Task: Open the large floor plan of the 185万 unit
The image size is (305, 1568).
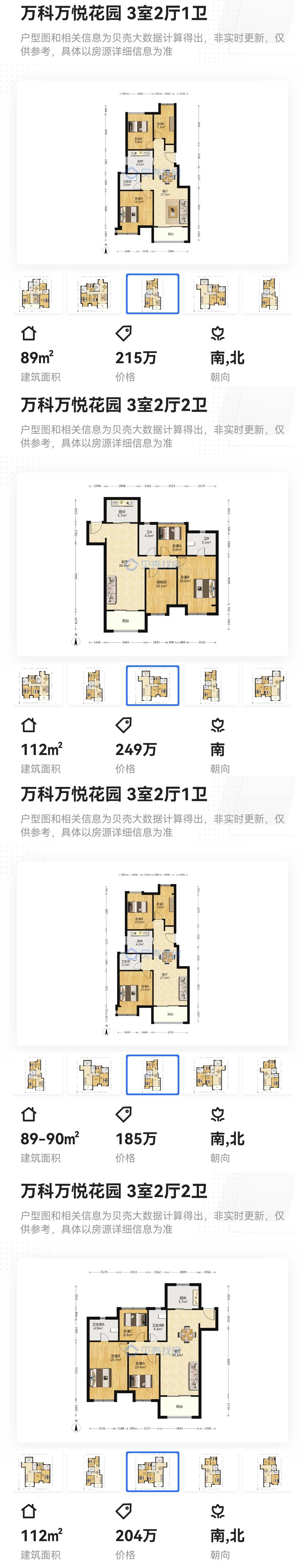Action: click(152, 953)
